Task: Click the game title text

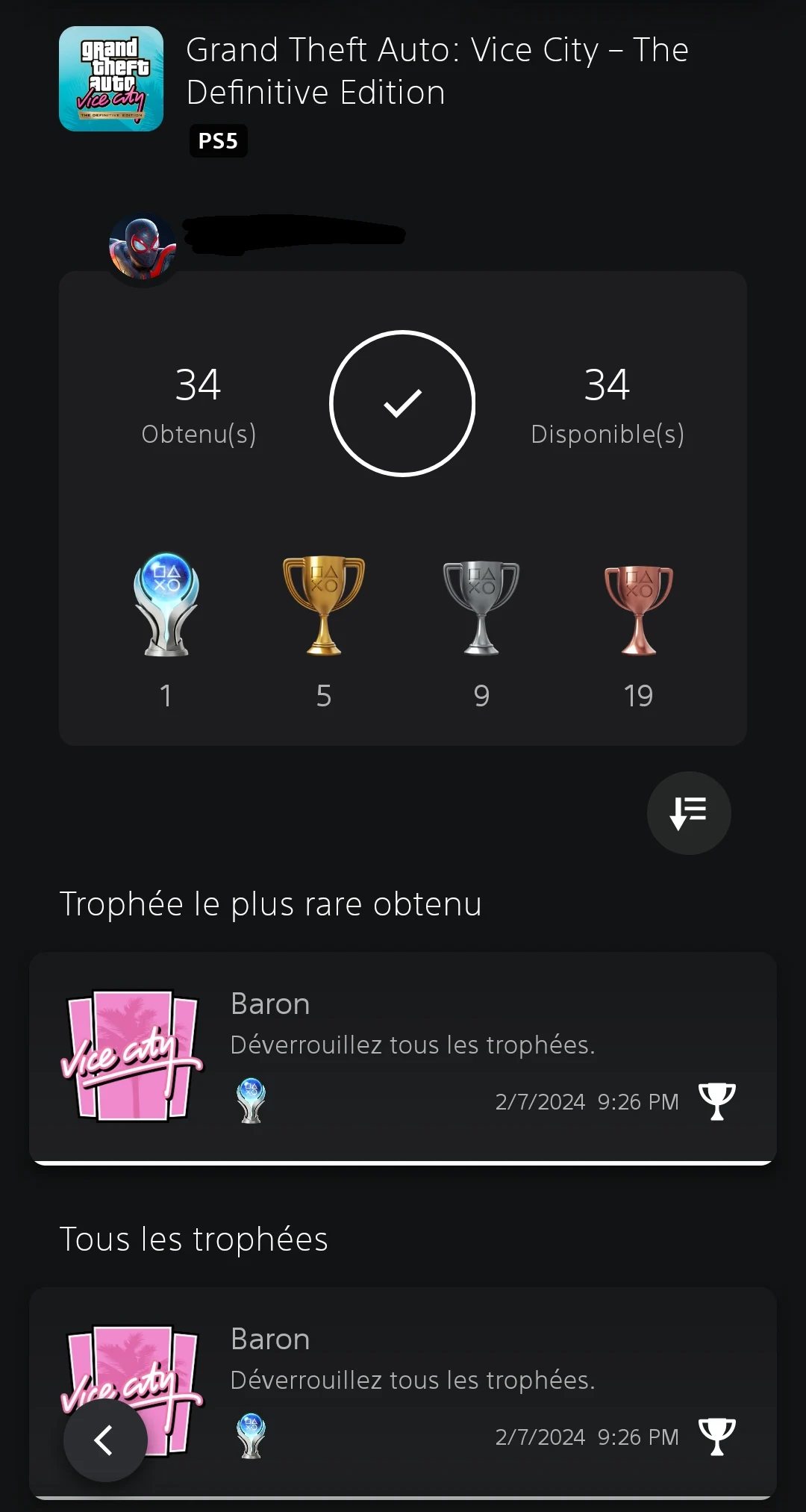Action: [437, 71]
